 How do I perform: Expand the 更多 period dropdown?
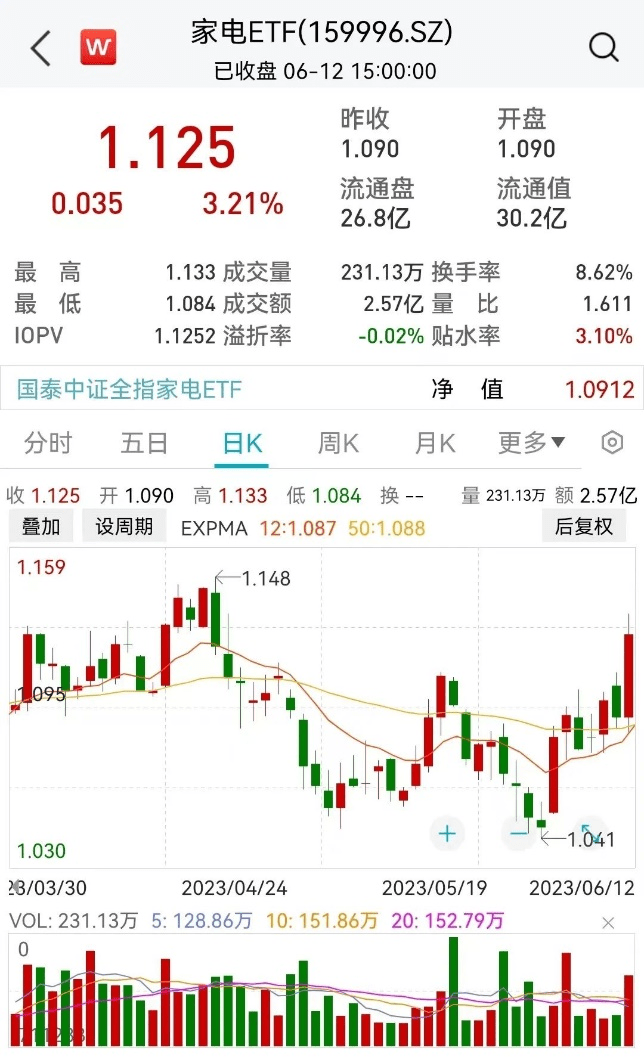click(531, 443)
